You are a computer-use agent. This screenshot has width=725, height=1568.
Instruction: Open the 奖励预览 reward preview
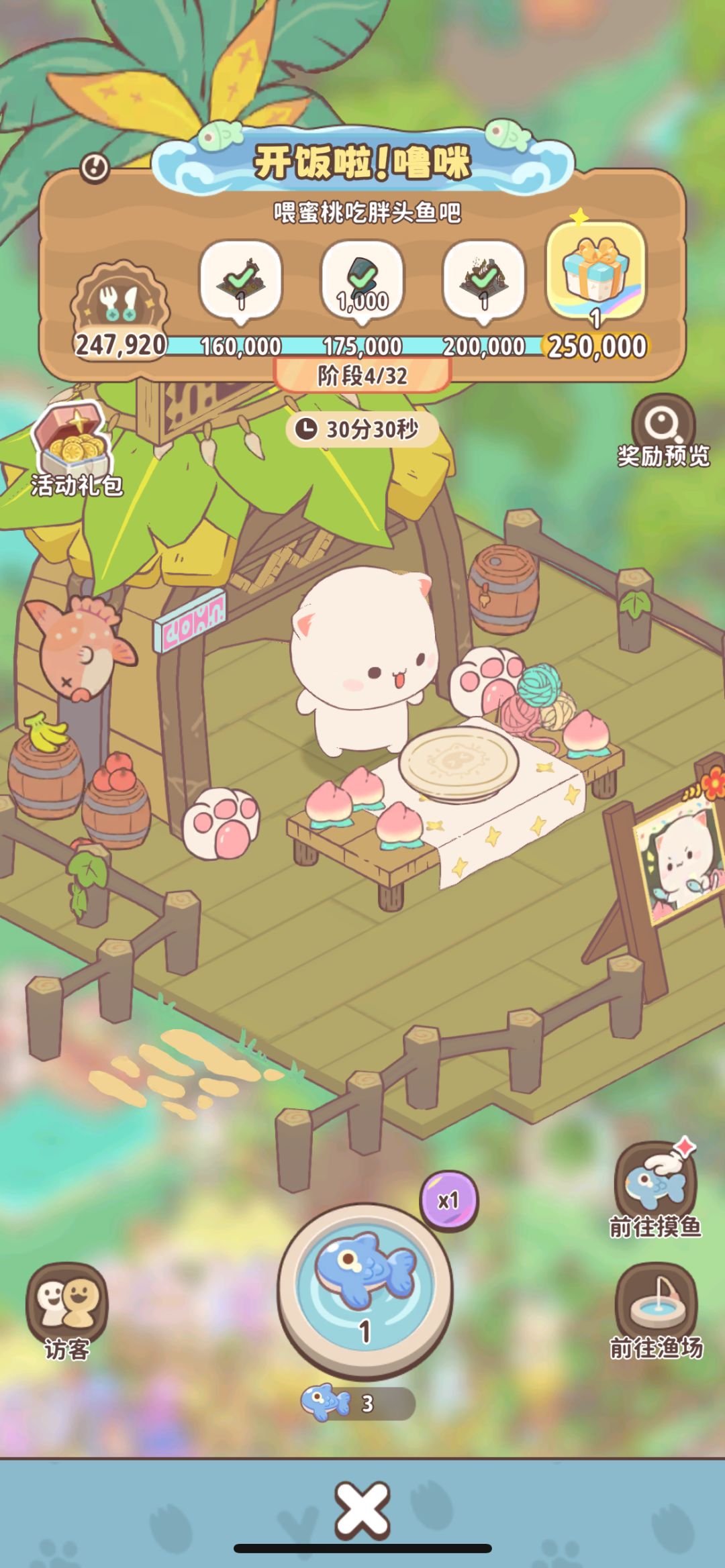(x=663, y=431)
